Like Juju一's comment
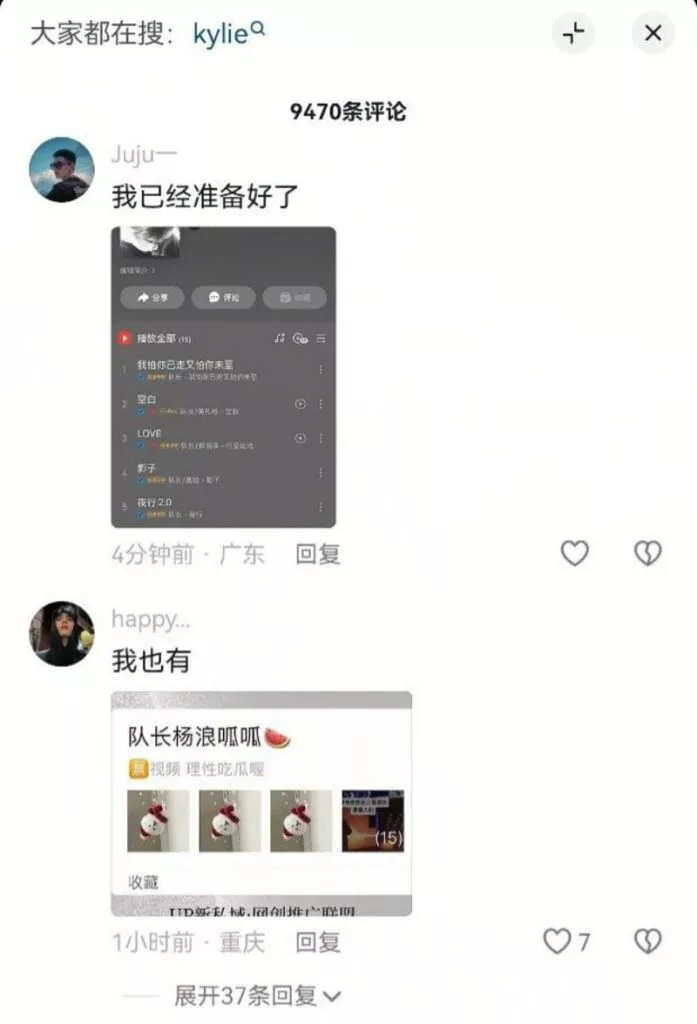This screenshot has width=697, height=1024. pos(574,553)
